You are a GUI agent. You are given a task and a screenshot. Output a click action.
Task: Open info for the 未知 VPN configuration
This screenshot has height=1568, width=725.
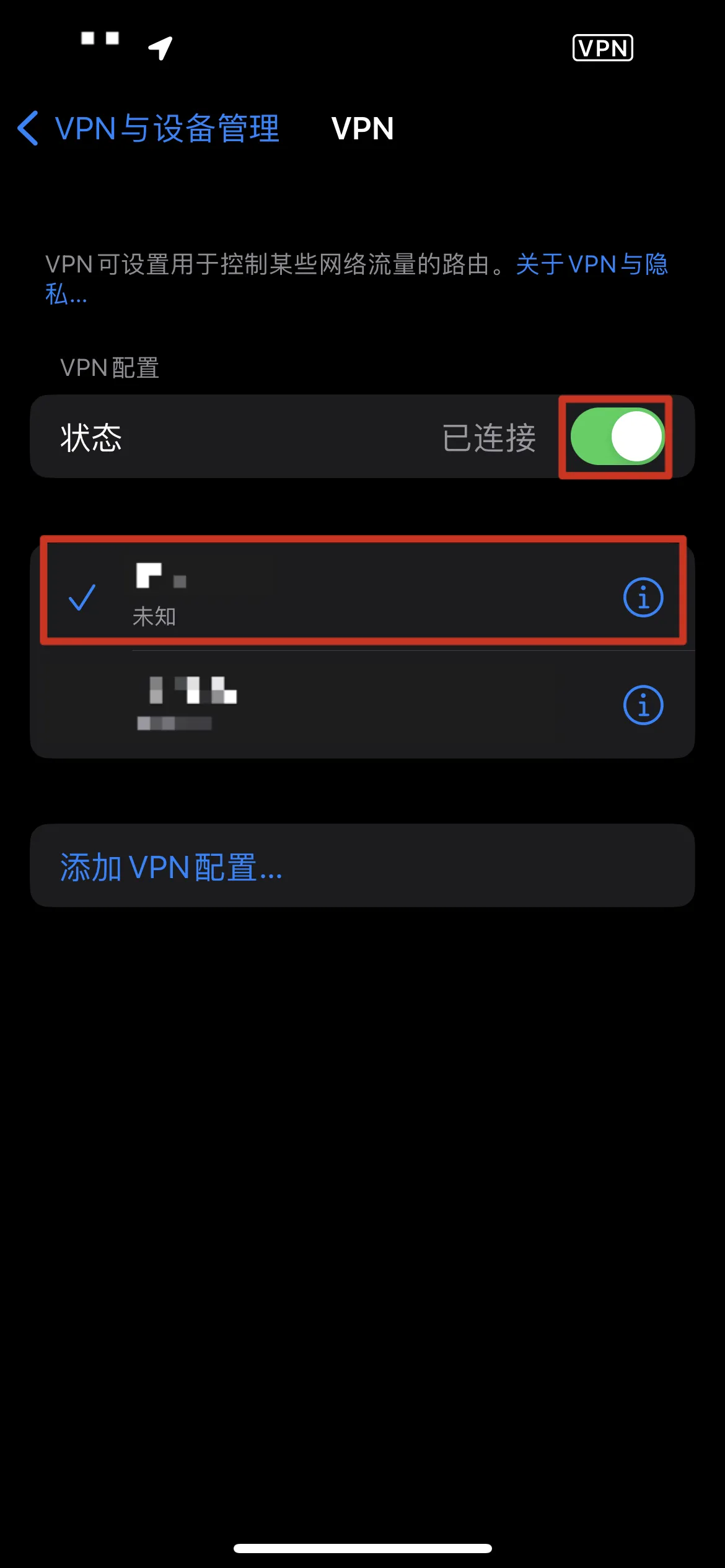[643, 598]
